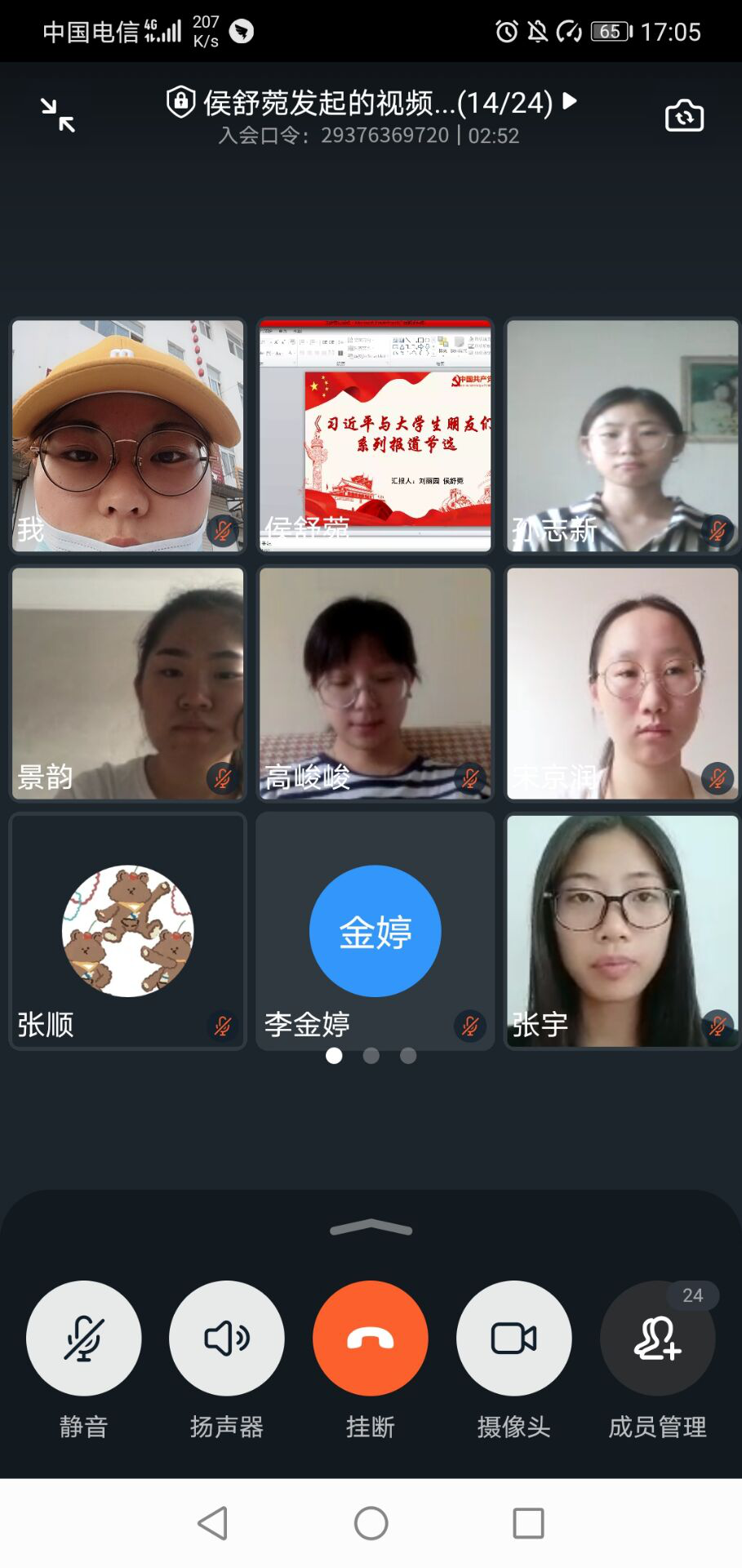Switch camera with the flip icon
Image resolution: width=742 pixels, height=1568 pixels.
coord(684,115)
